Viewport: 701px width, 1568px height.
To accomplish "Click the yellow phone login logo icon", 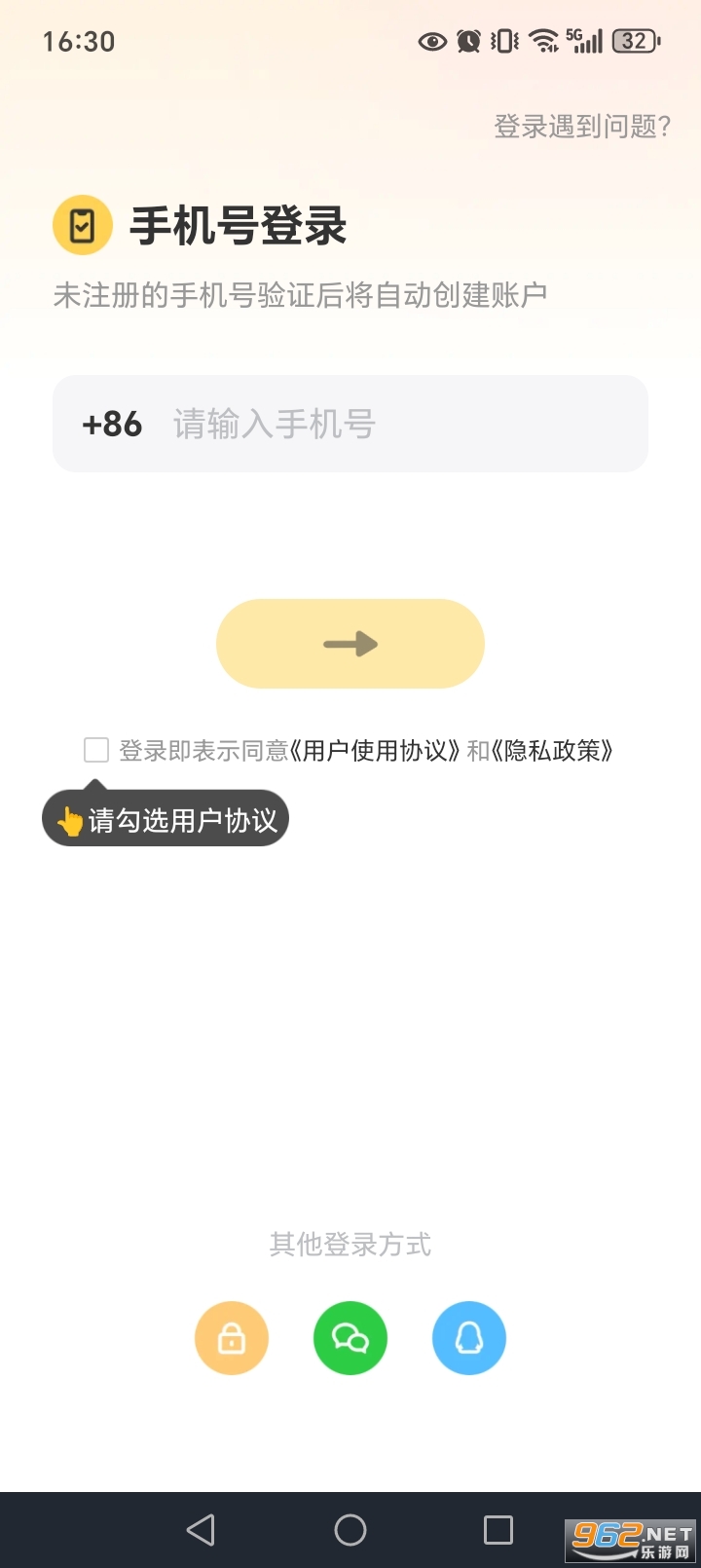I will [x=82, y=224].
